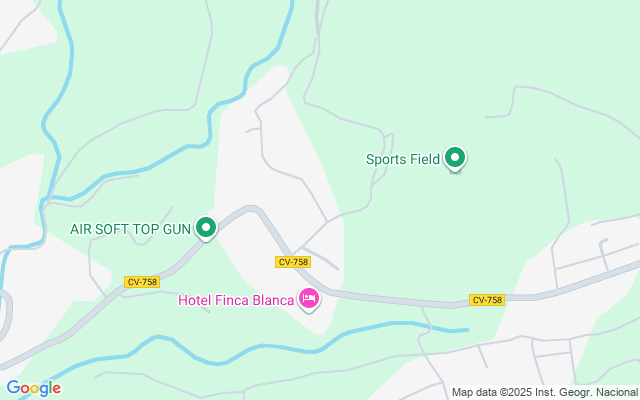The image size is (640, 400).
Task: Open the Sports Field map pin
Action: [x=455, y=157]
